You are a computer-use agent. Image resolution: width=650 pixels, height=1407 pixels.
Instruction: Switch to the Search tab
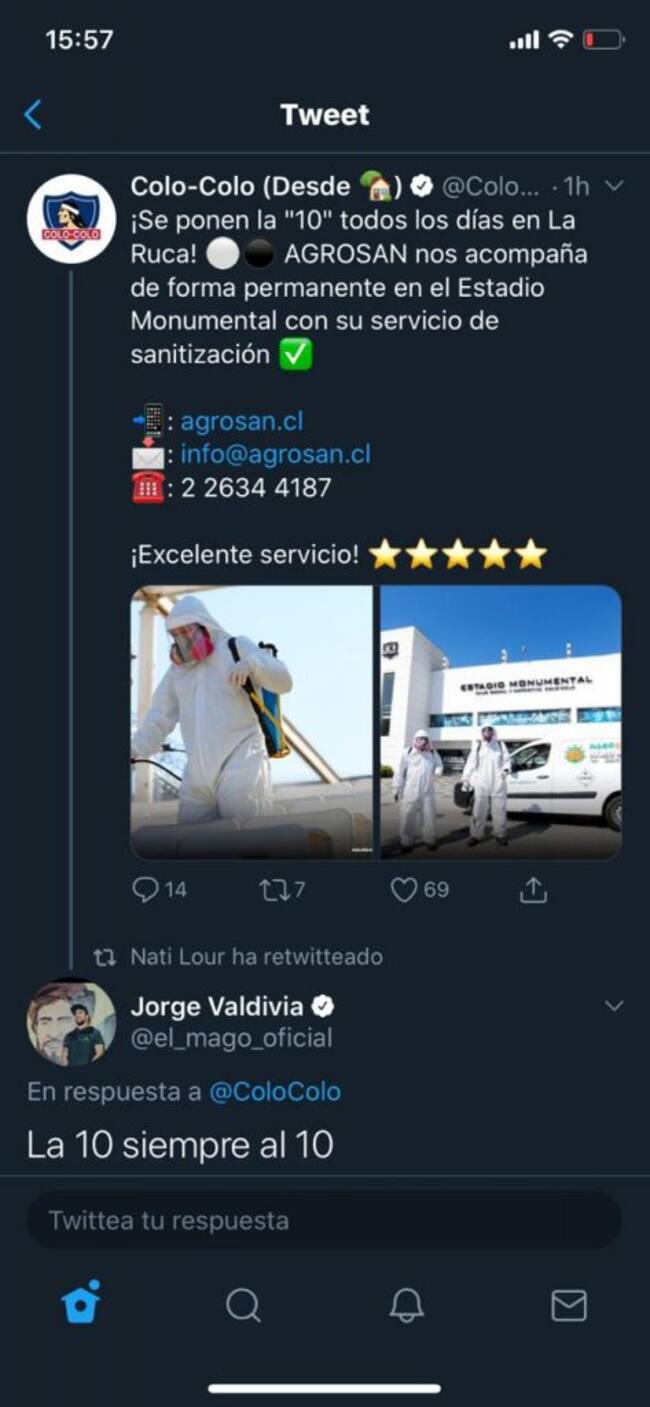coord(243,1305)
